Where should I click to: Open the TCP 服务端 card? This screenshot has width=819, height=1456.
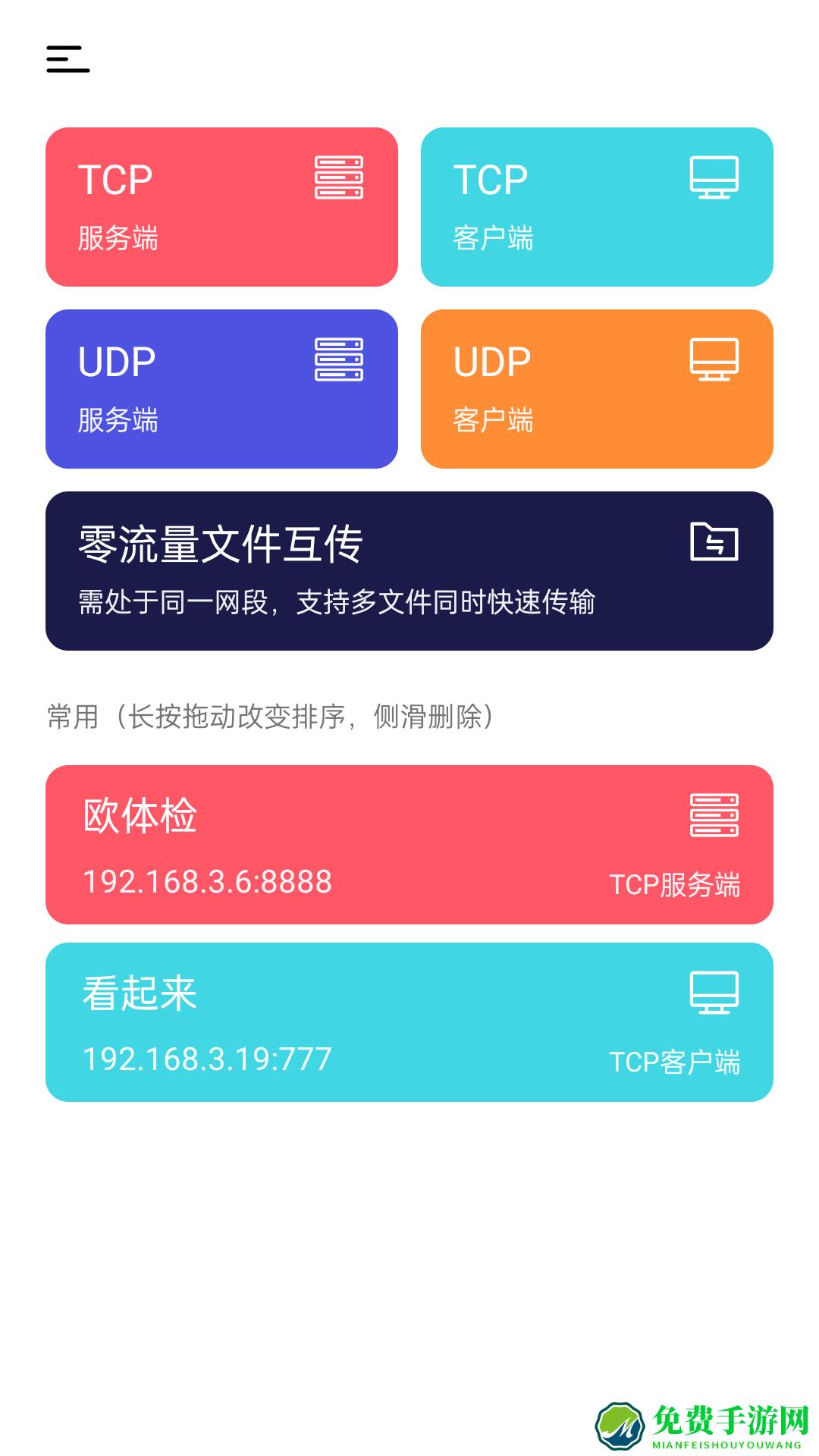(x=224, y=205)
